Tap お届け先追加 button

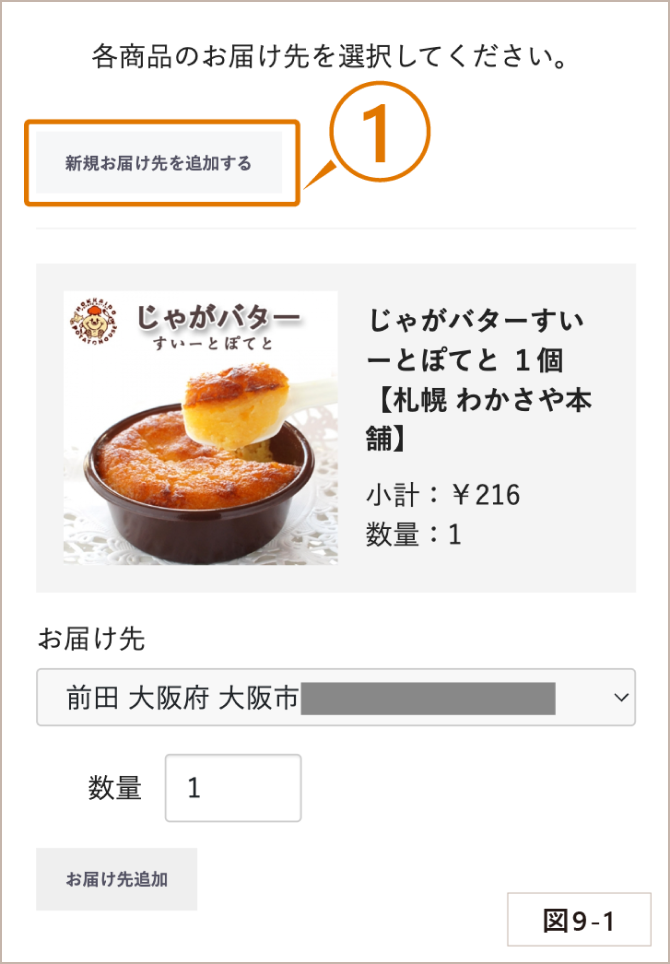(117, 879)
